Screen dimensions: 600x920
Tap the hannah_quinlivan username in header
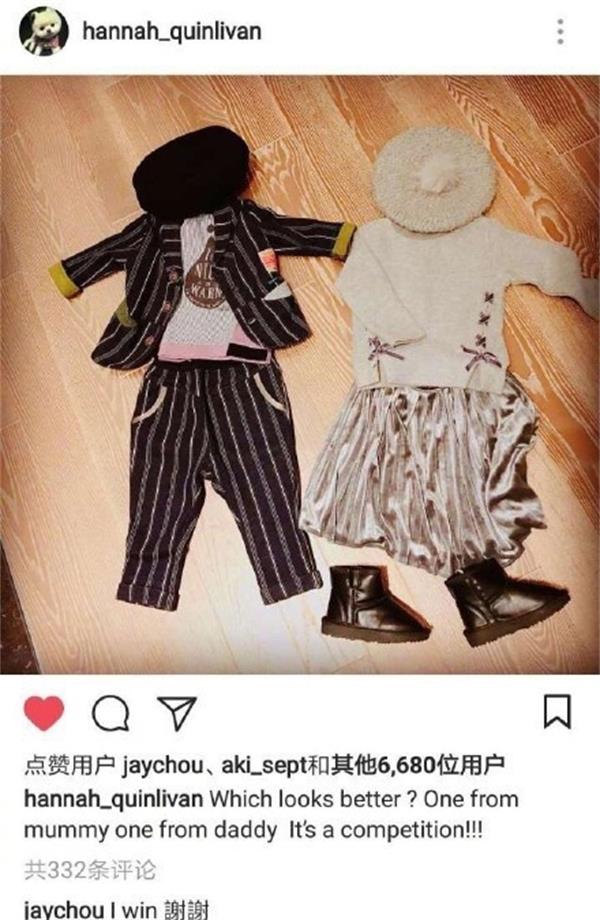coord(171,31)
